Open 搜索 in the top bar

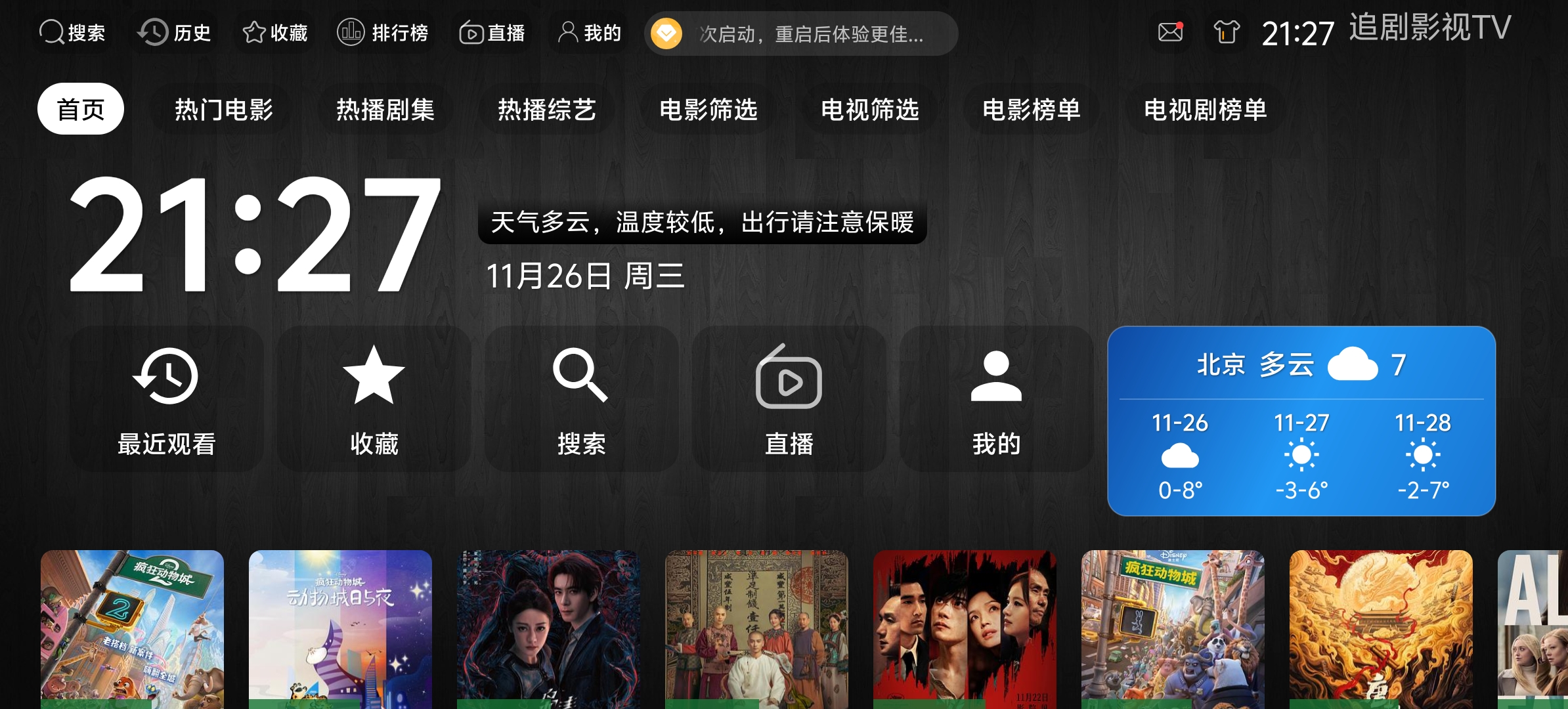pyautogui.click(x=72, y=32)
